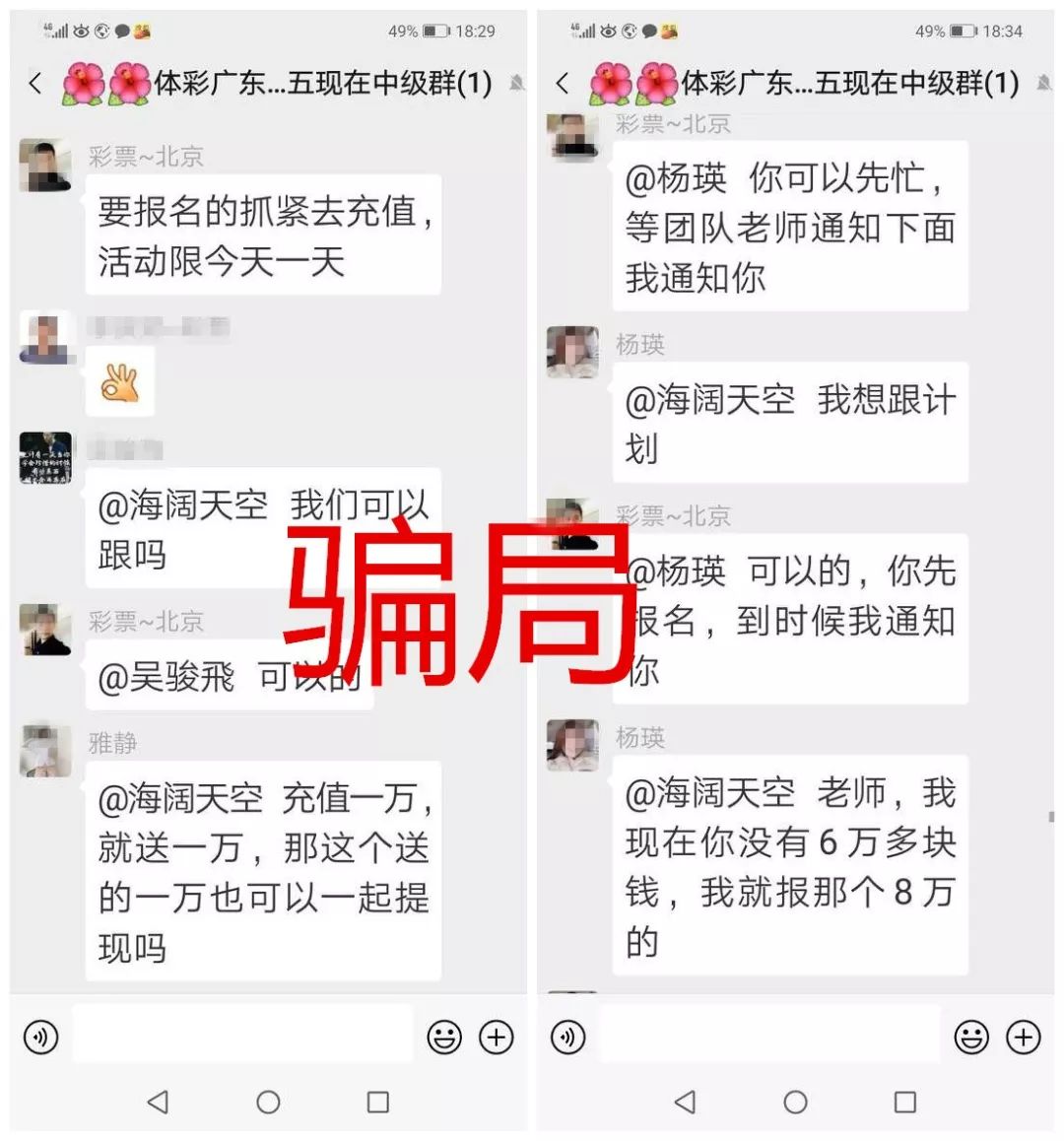The image size is (1064, 1141).
Task: Tap the plus attachment icon in left chat
Action: coord(497,1037)
